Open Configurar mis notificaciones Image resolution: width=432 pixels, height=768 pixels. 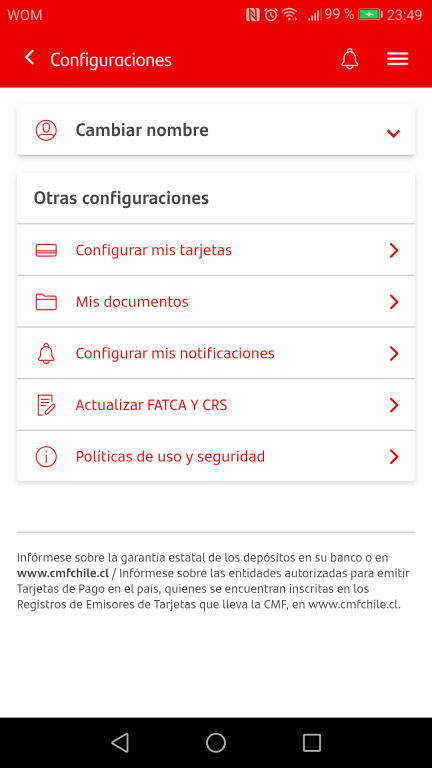click(x=216, y=354)
